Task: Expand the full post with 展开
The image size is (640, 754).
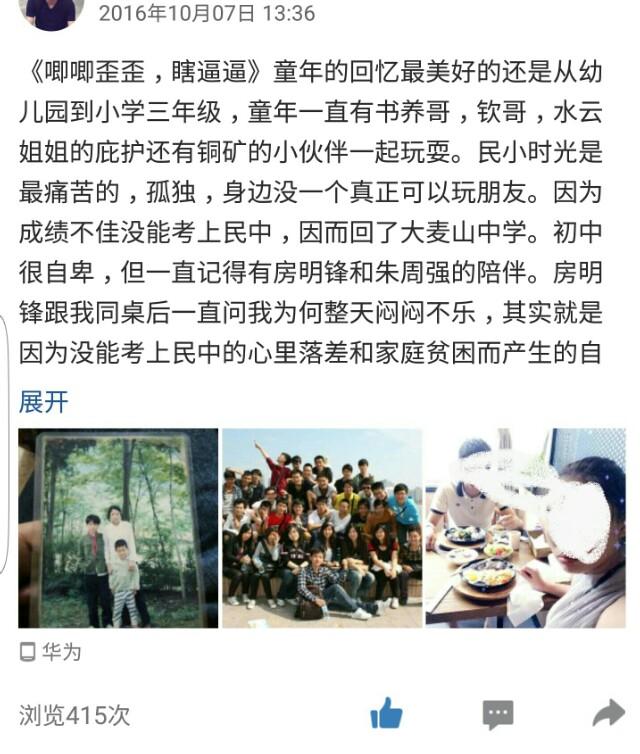Action: [44, 402]
